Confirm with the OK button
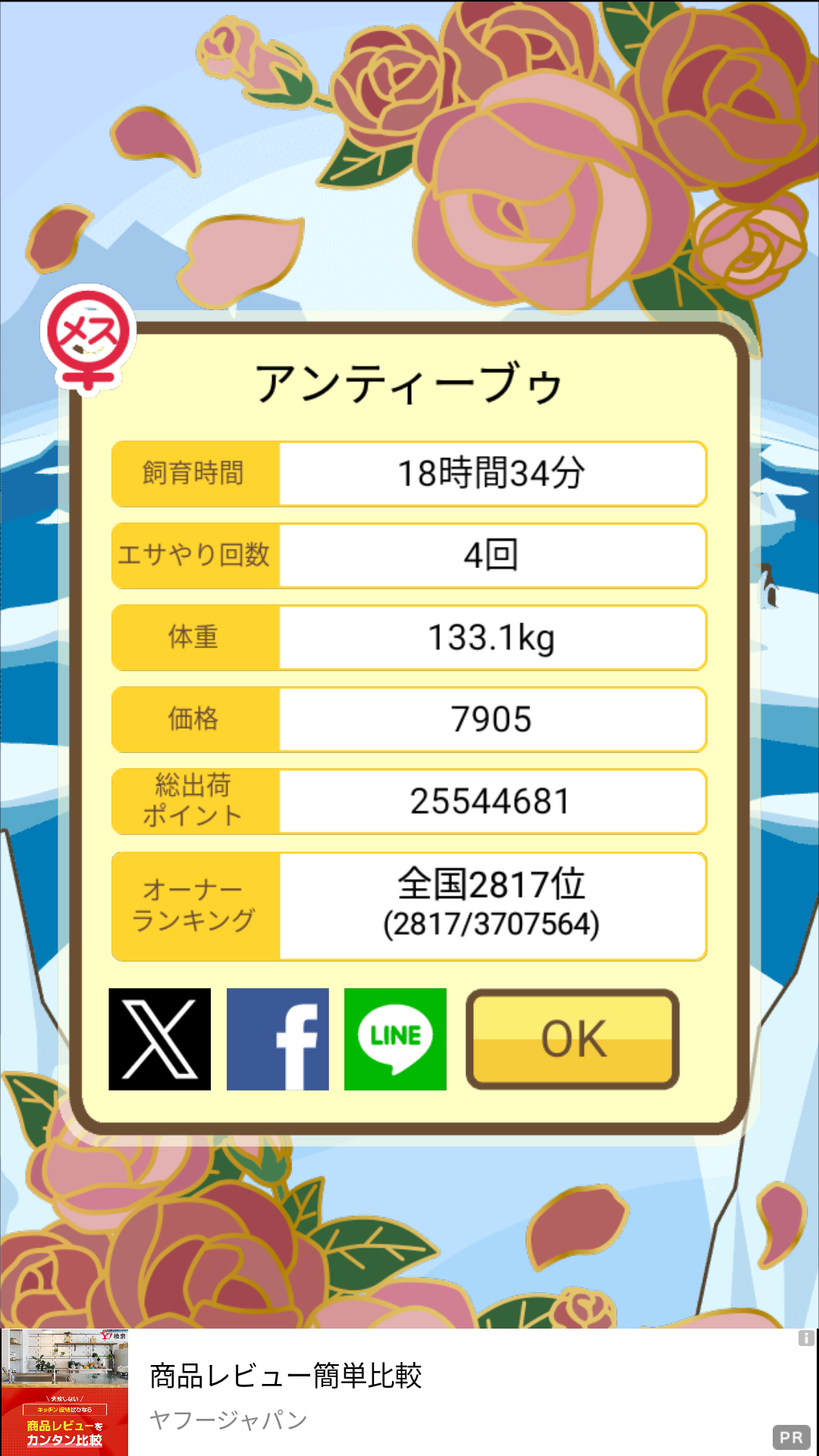The image size is (819, 1456). point(573,1039)
